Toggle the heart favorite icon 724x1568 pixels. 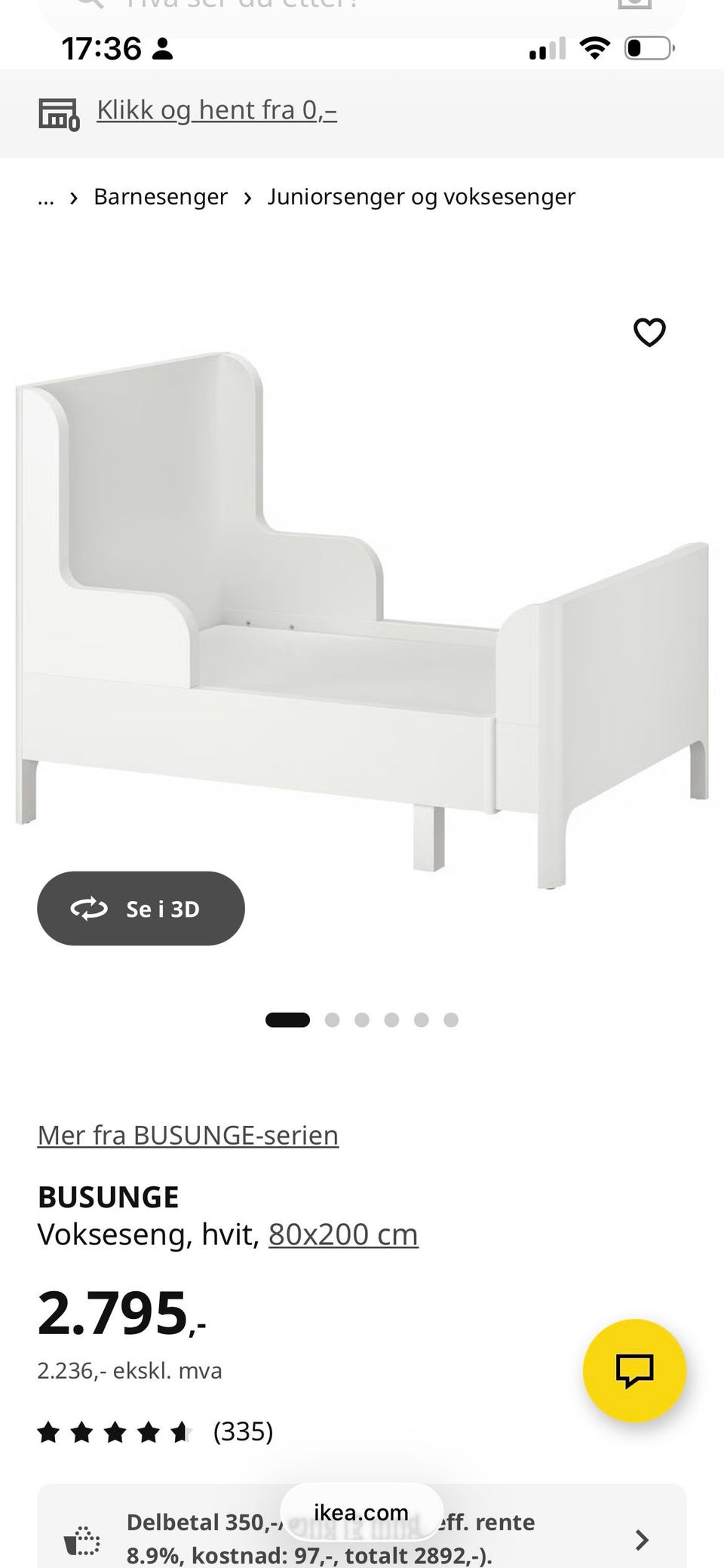[649, 332]
